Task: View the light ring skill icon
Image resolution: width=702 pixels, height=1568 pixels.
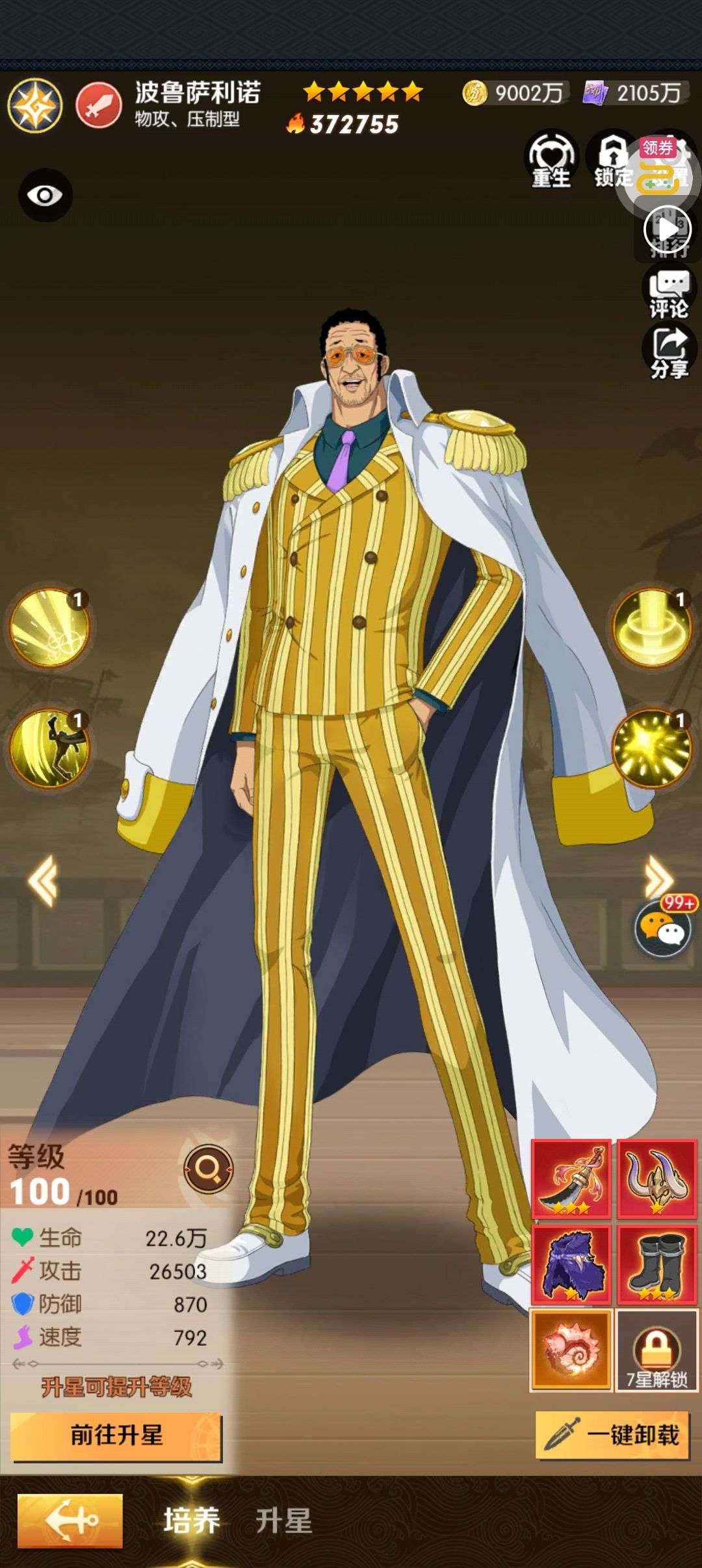Action: pos(652,628)
